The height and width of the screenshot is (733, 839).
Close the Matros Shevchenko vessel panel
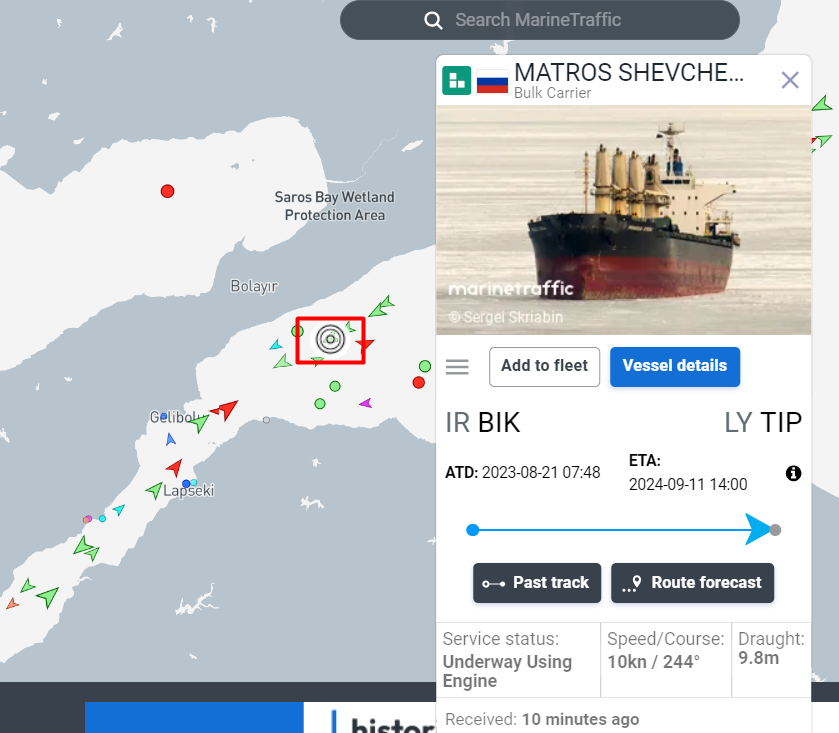click(790, 80)
